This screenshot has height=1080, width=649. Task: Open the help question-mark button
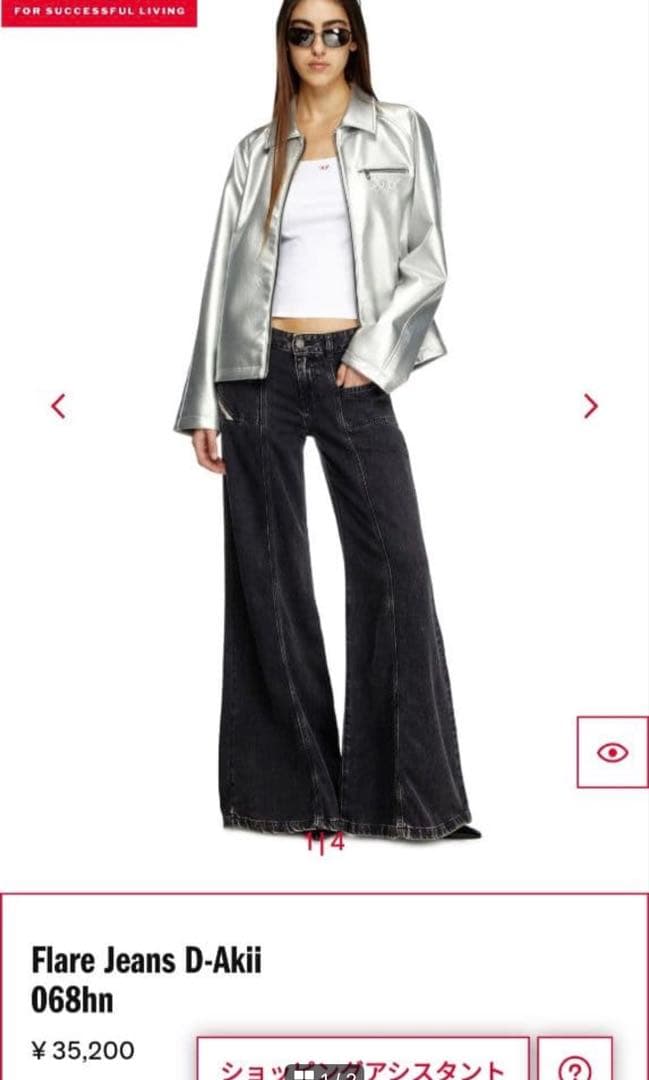[x=575, y=1063]
